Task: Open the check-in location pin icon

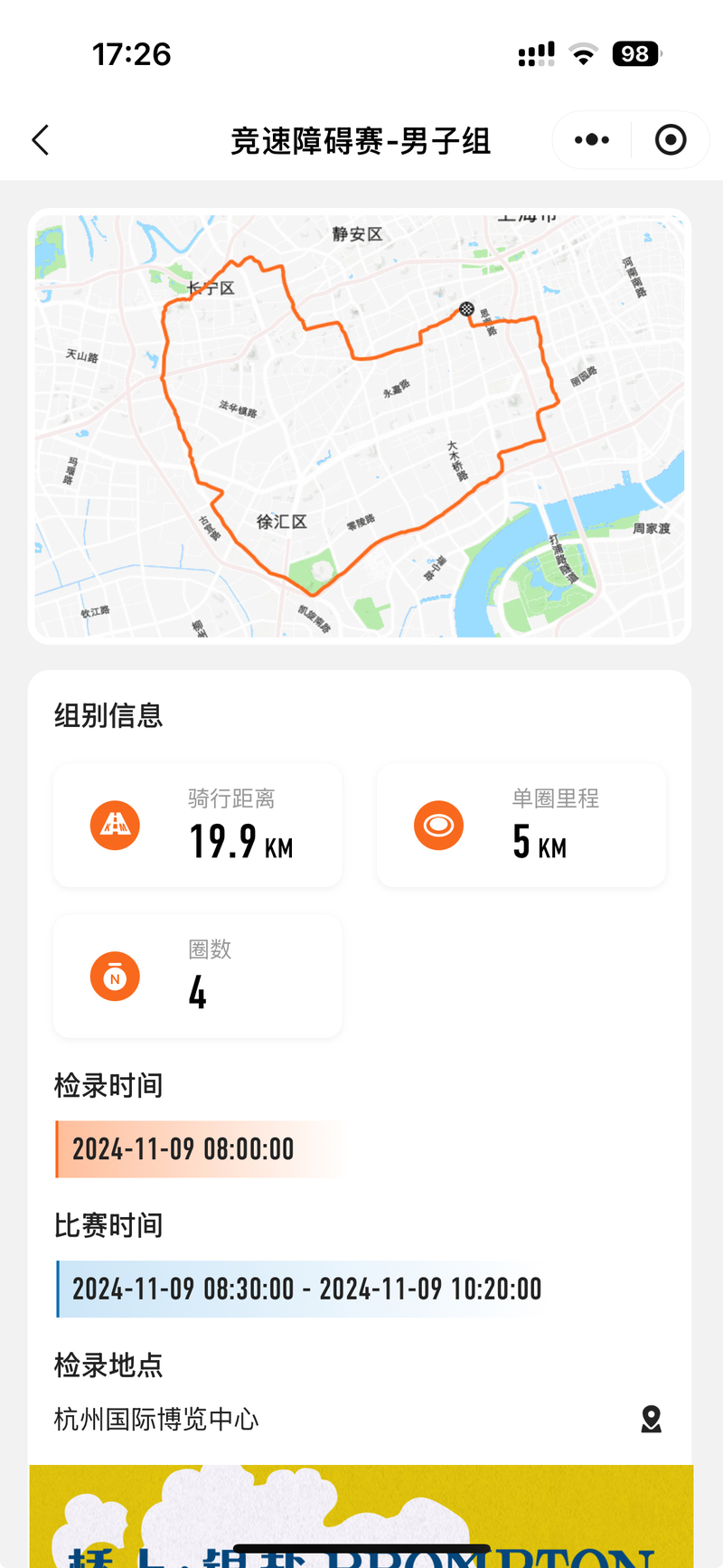Action: [651, 1419]
